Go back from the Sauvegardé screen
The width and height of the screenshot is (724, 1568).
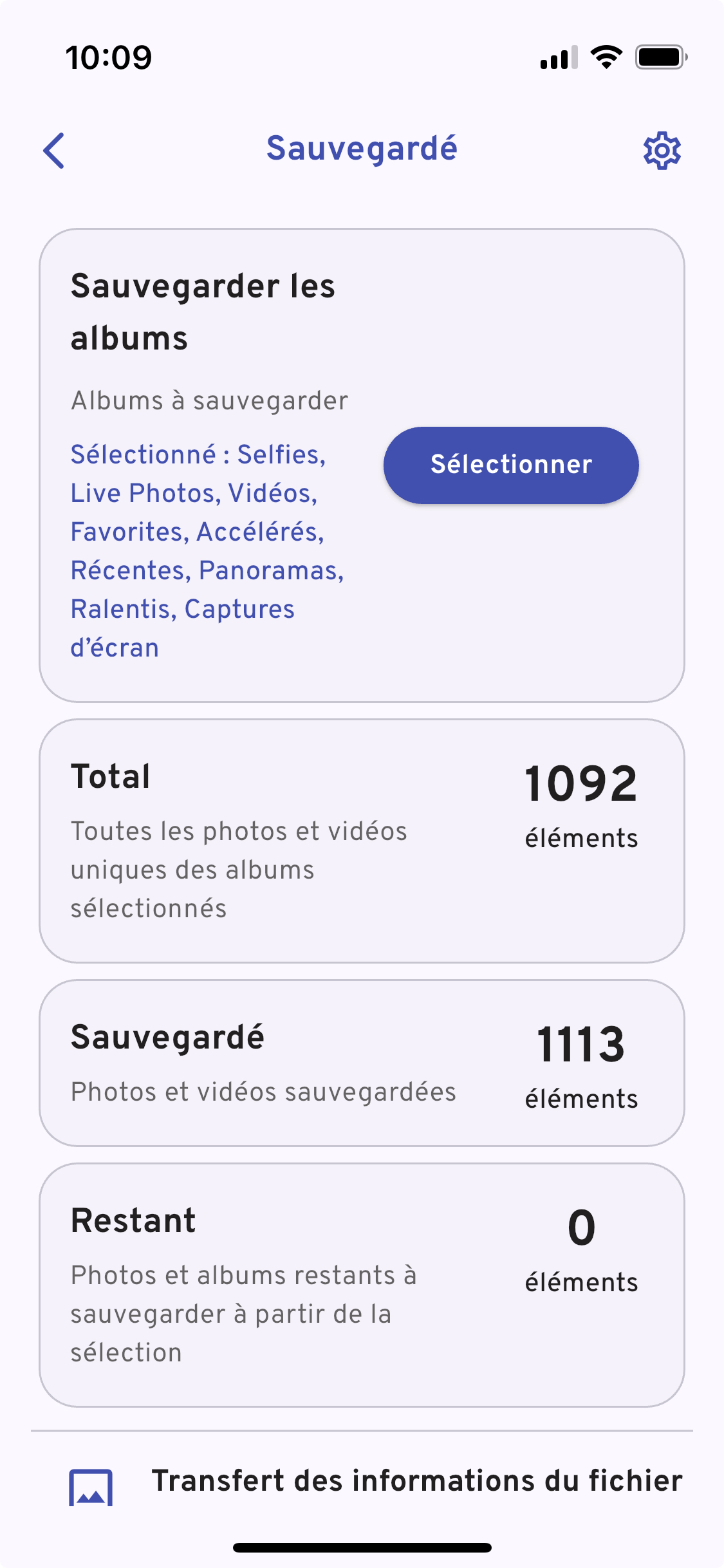coord(54,151)
